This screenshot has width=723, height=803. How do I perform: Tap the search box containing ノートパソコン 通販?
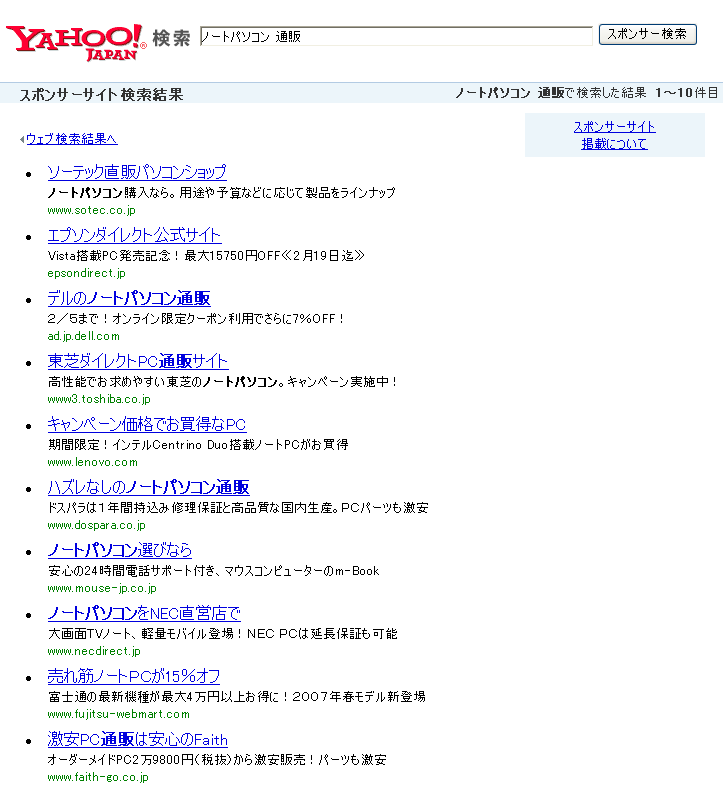pos(395,36)
